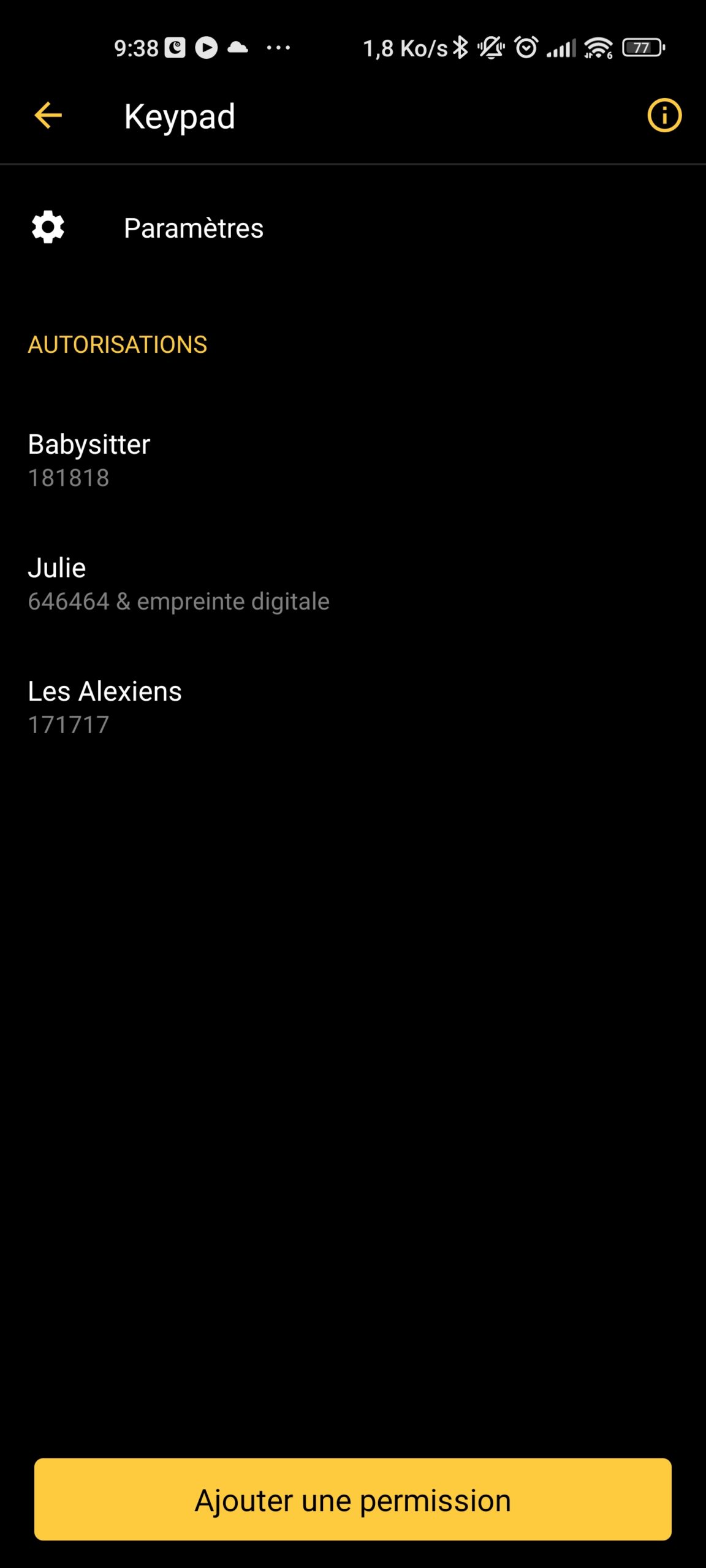This screenshot has height=1568, width=706.
Task: Open the Les Alexiens authorization
Action: pos(353,707)
